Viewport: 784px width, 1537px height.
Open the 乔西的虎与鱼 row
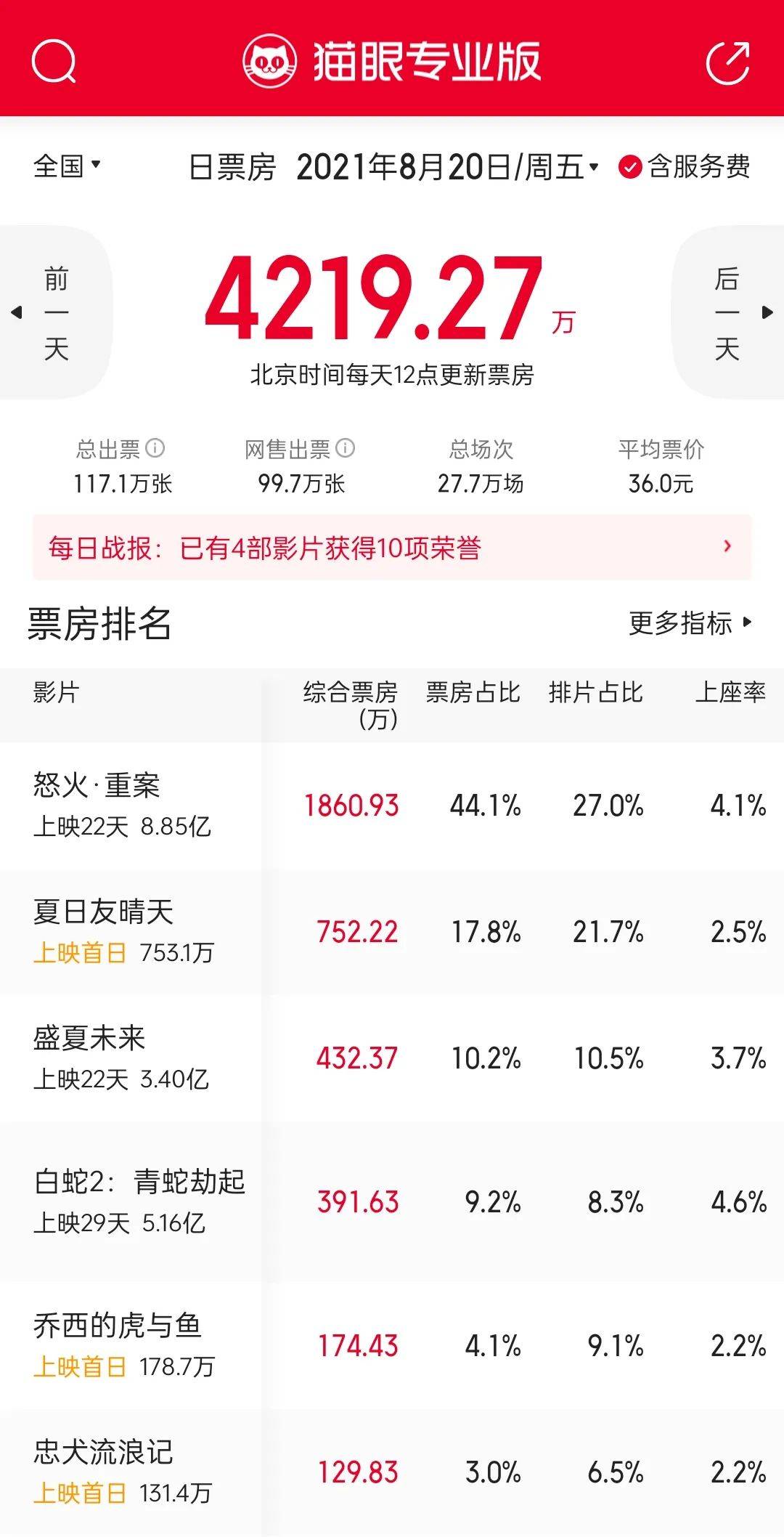392,1345
